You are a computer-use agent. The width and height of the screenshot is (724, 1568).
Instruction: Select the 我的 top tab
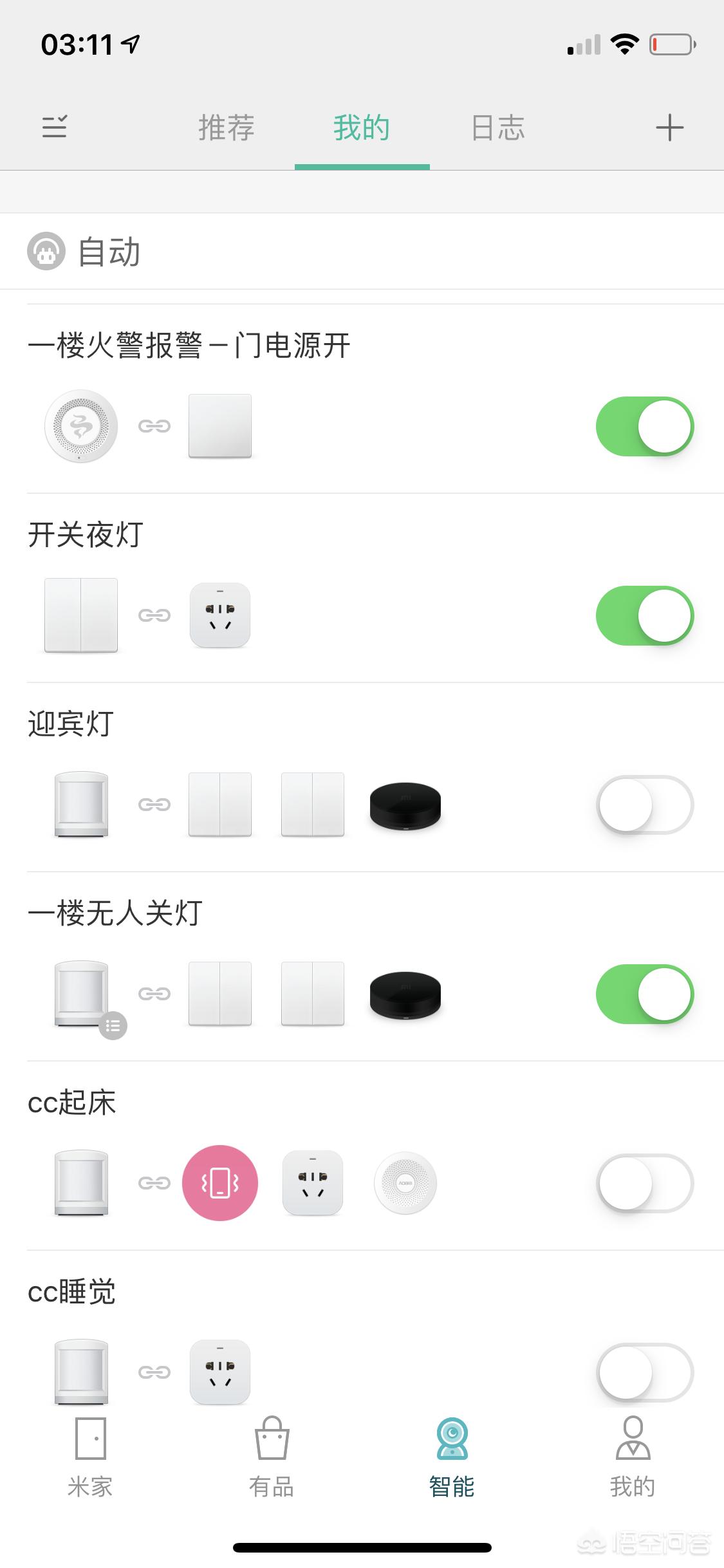(x=362, y=127)
